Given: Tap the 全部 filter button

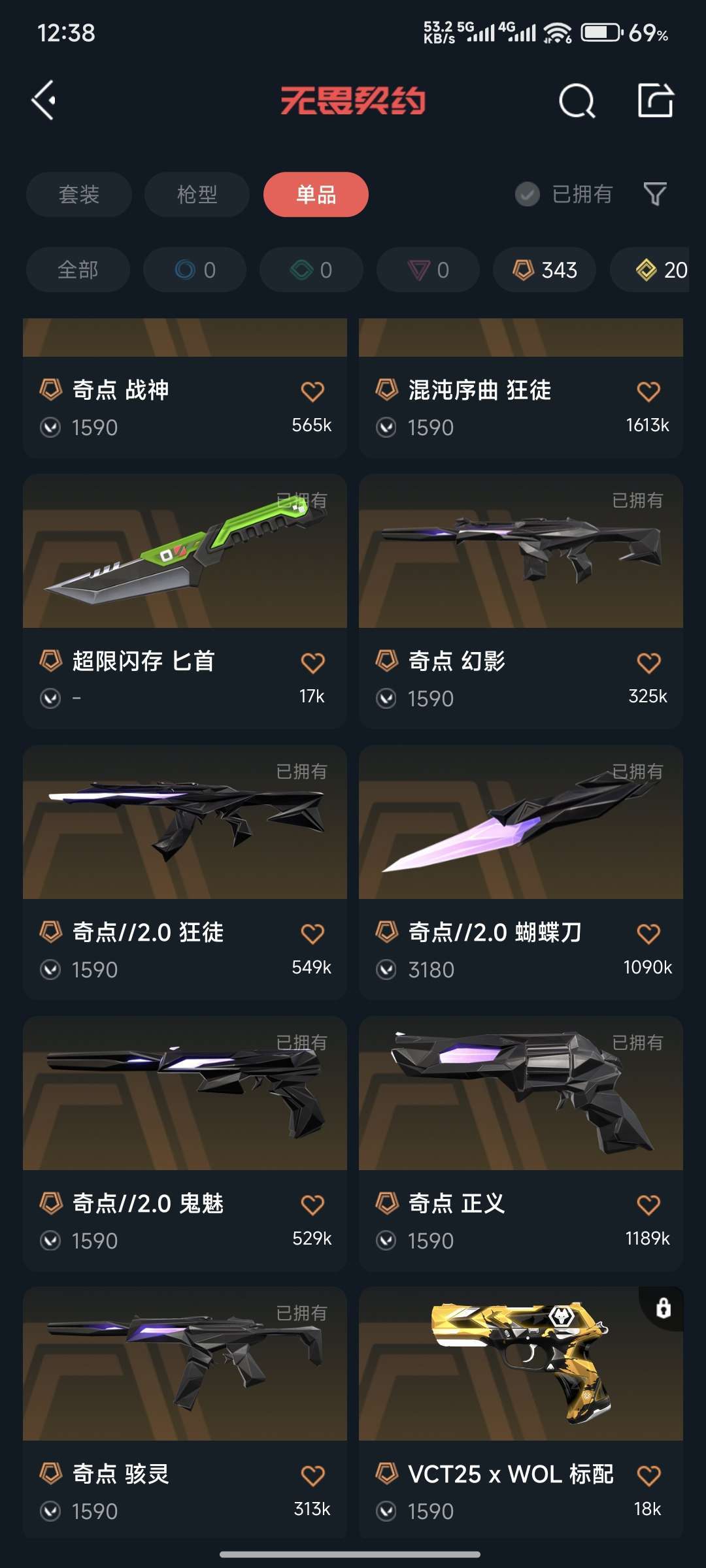Looking at the screenshot, I should (x=77, y=270).
